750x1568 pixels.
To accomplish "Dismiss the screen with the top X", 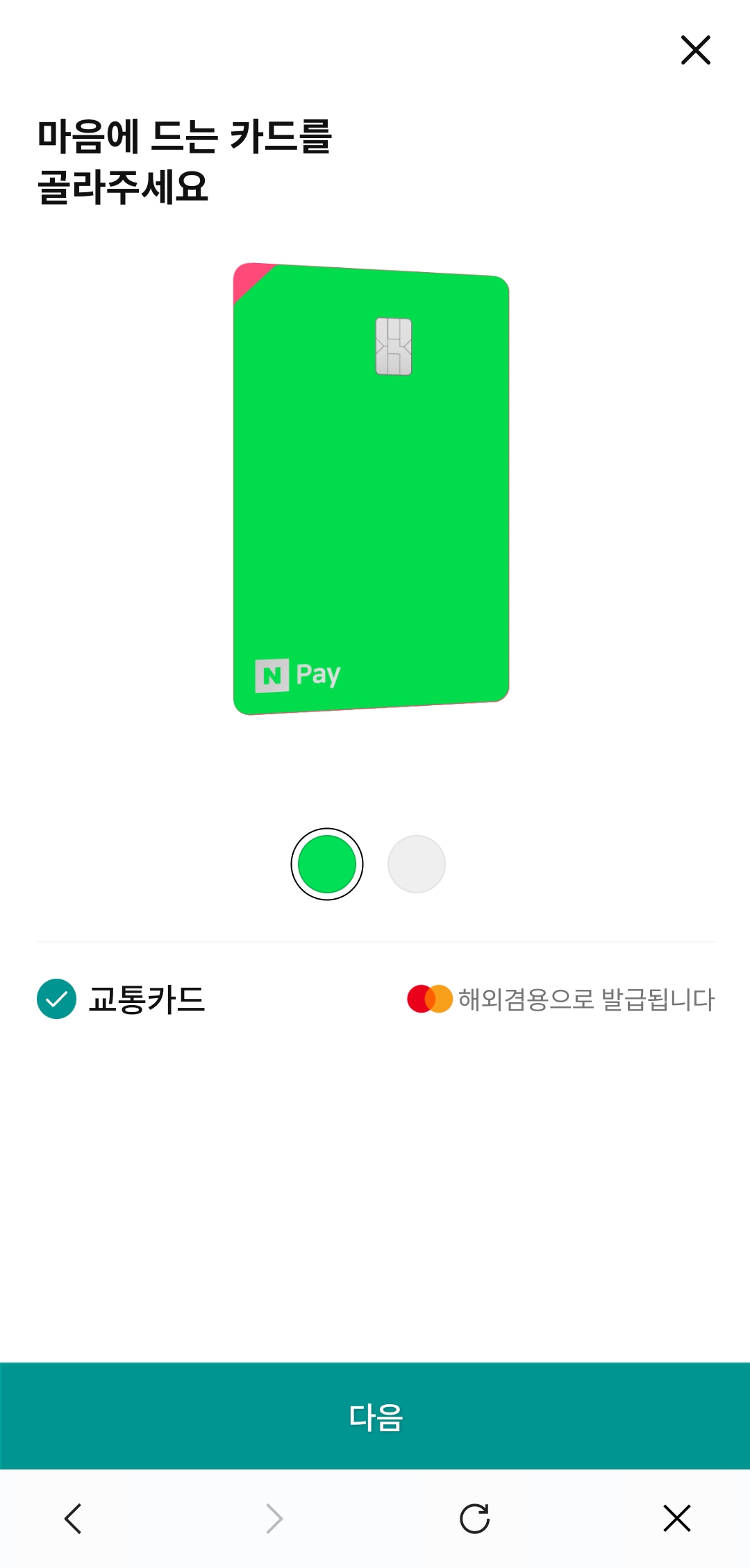I will [x=694, y=51].
